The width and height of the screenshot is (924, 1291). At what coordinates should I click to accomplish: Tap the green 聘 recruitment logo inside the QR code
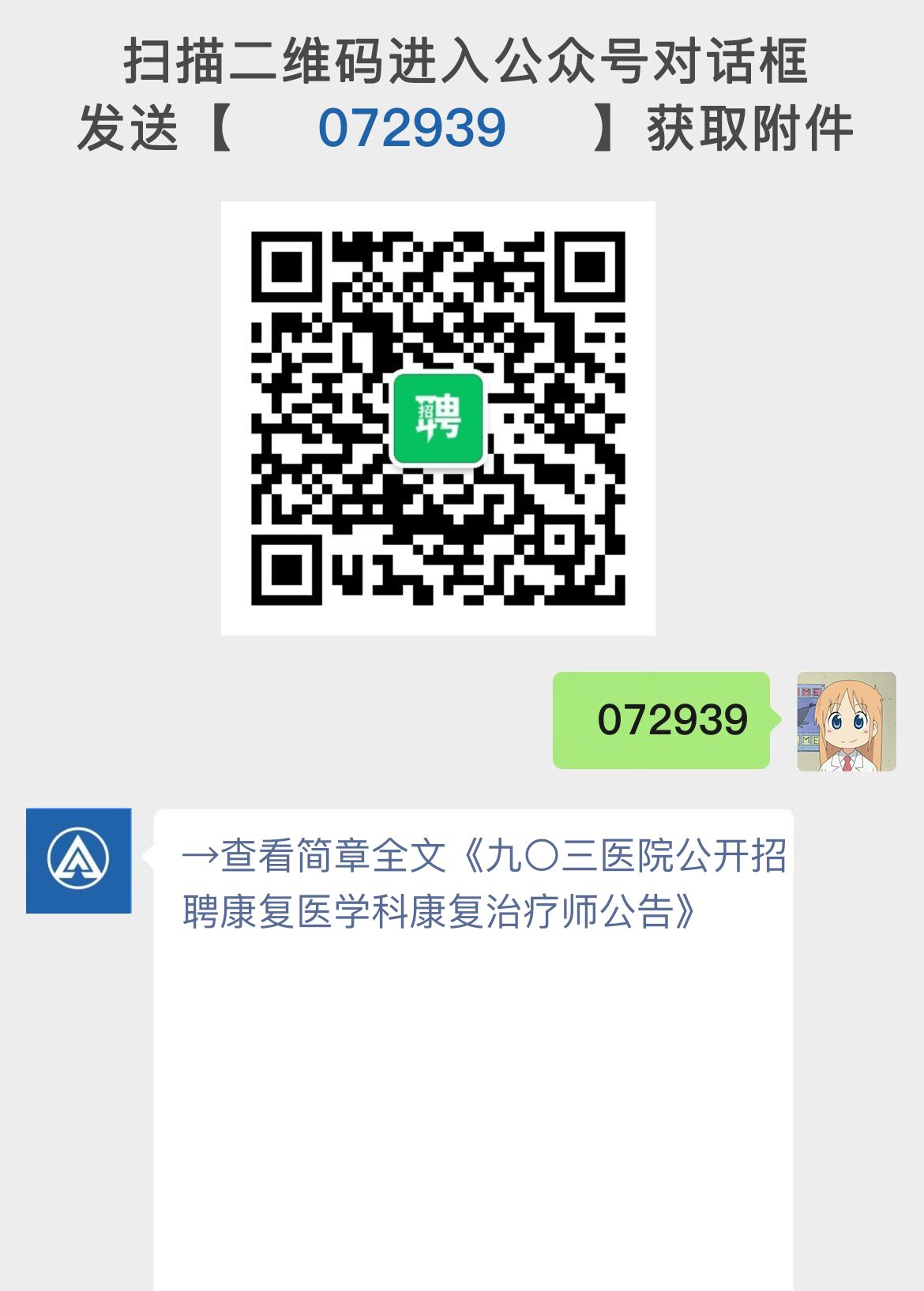coord(437,417)
